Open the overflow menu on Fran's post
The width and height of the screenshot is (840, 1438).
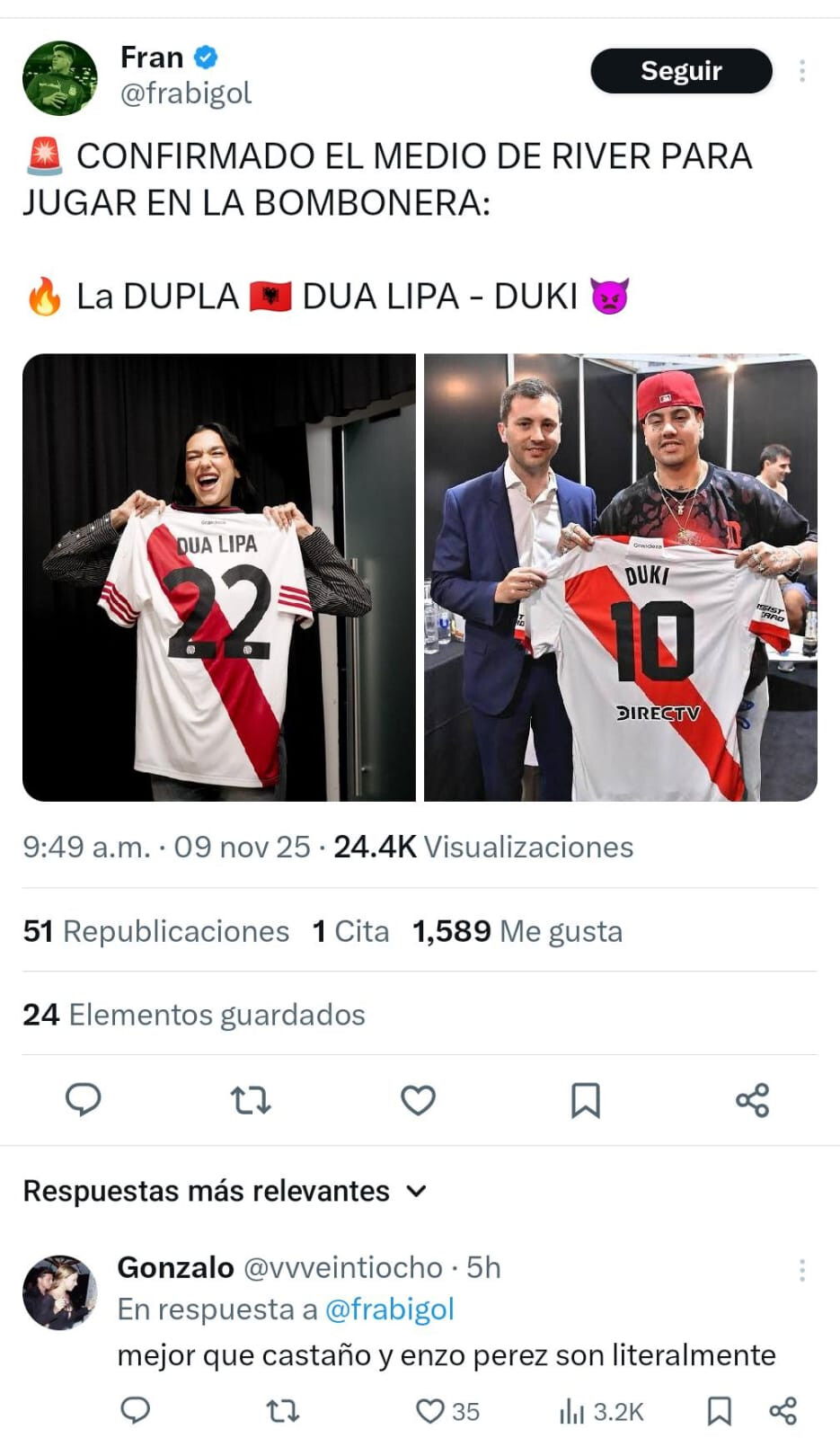point(801,71)
